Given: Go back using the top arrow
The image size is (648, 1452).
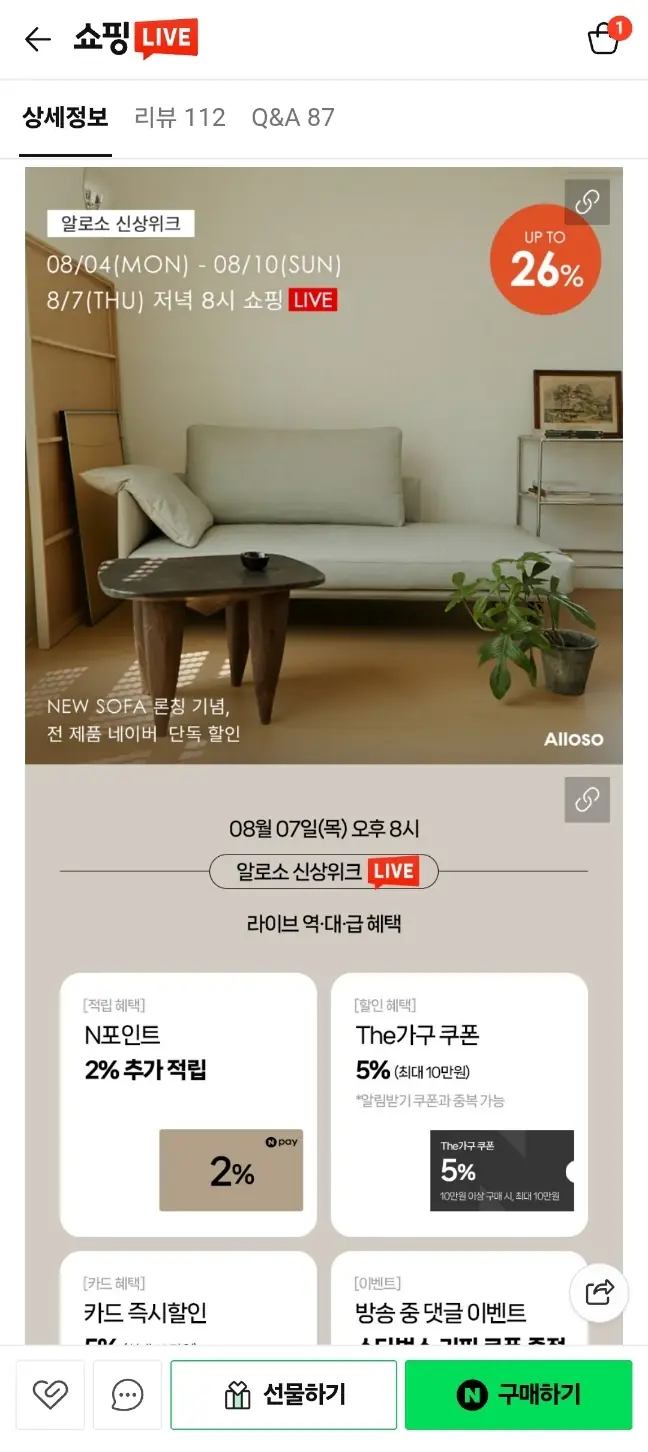Looking at the screenshot, I should pyautogui.click(x=38, y=39).
